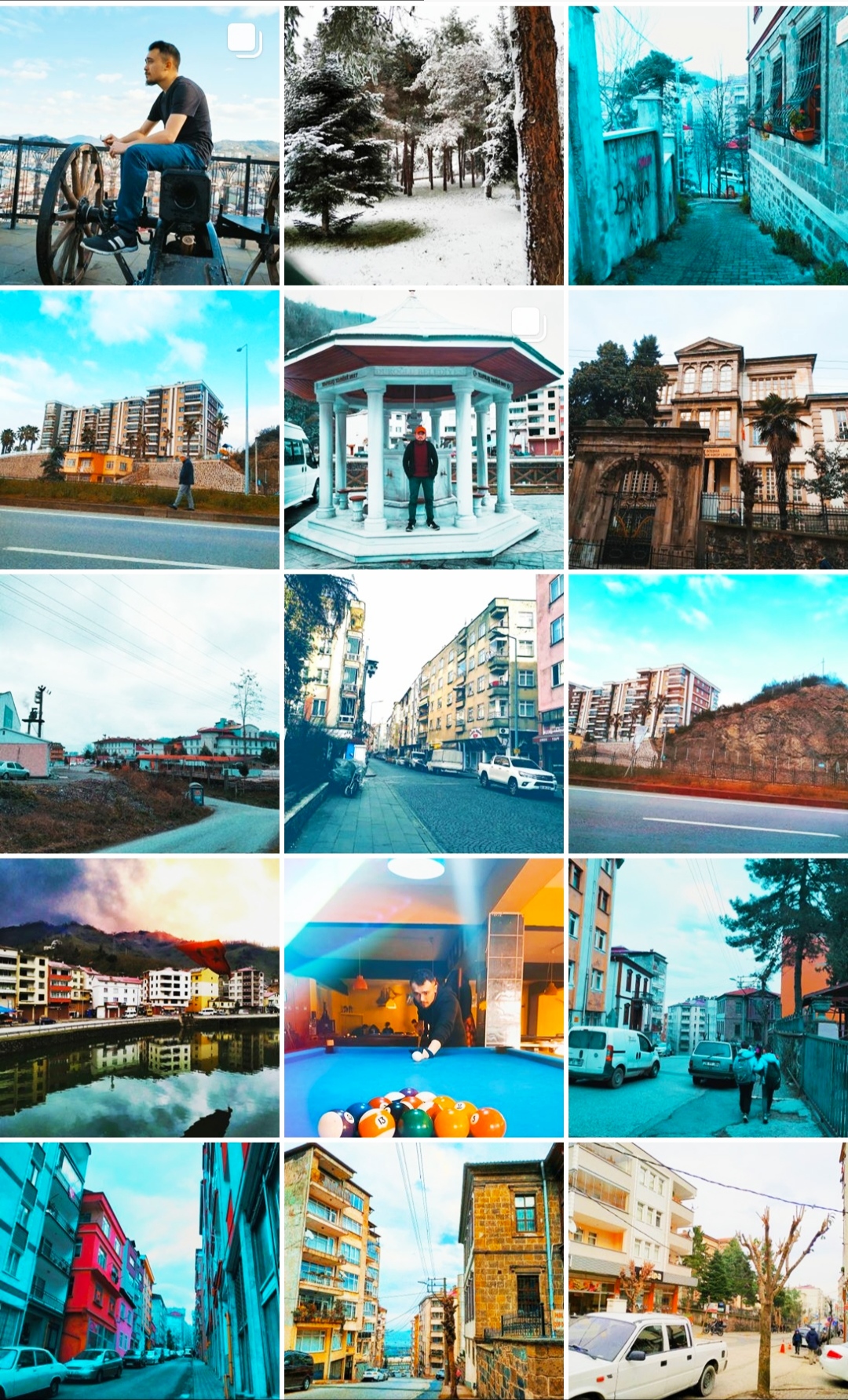View the post with pruned tree and pickup
848x1400 pixels.
[708, 1271]
